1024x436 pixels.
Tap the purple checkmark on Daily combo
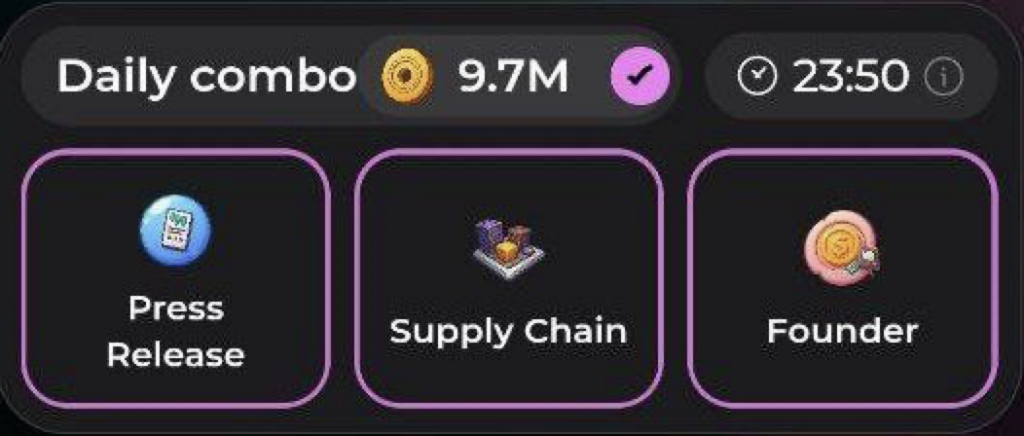[x=640, y=78]
